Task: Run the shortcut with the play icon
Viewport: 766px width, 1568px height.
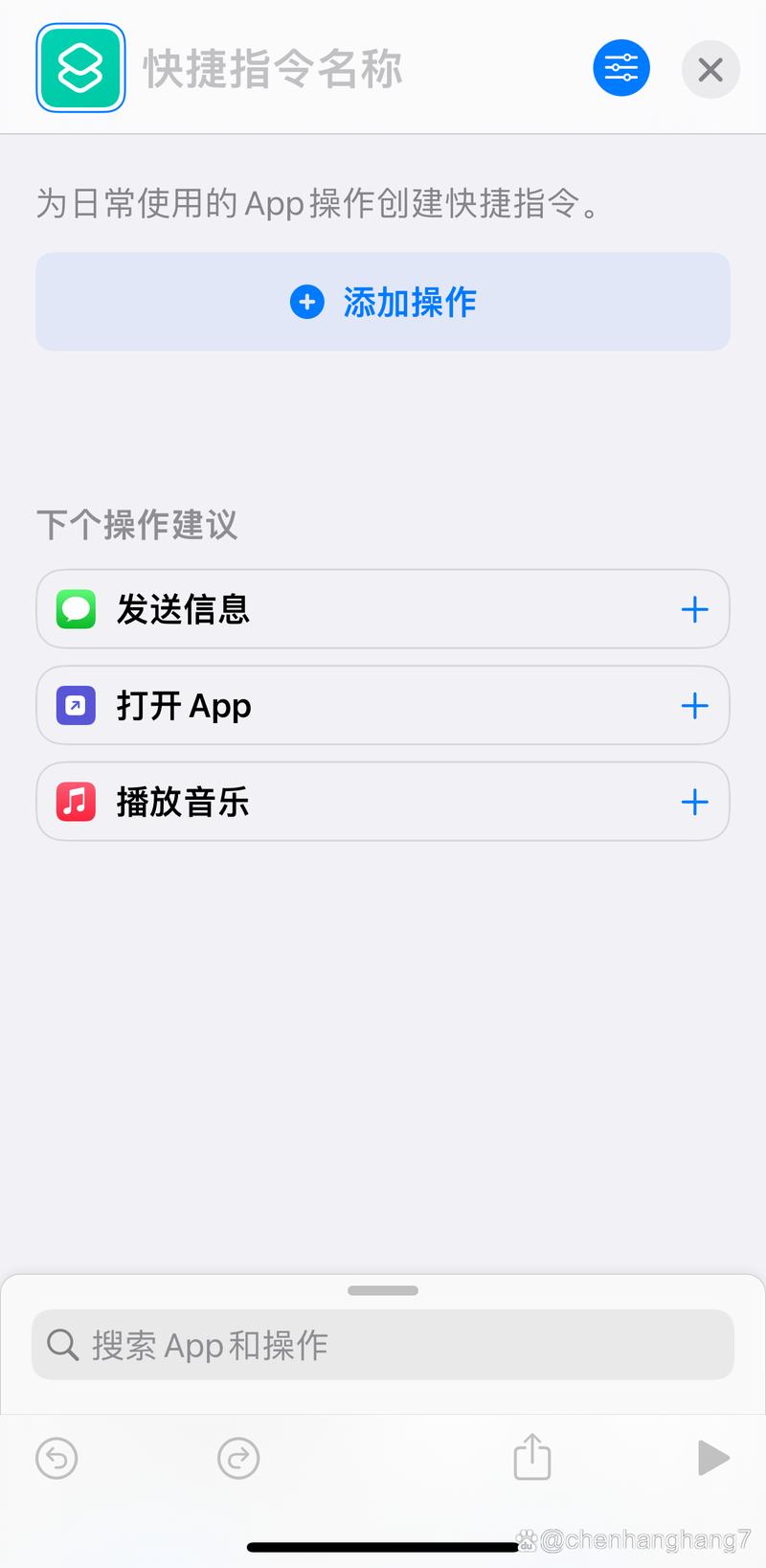Action: pyautogui.click(x=712, y=1458)
